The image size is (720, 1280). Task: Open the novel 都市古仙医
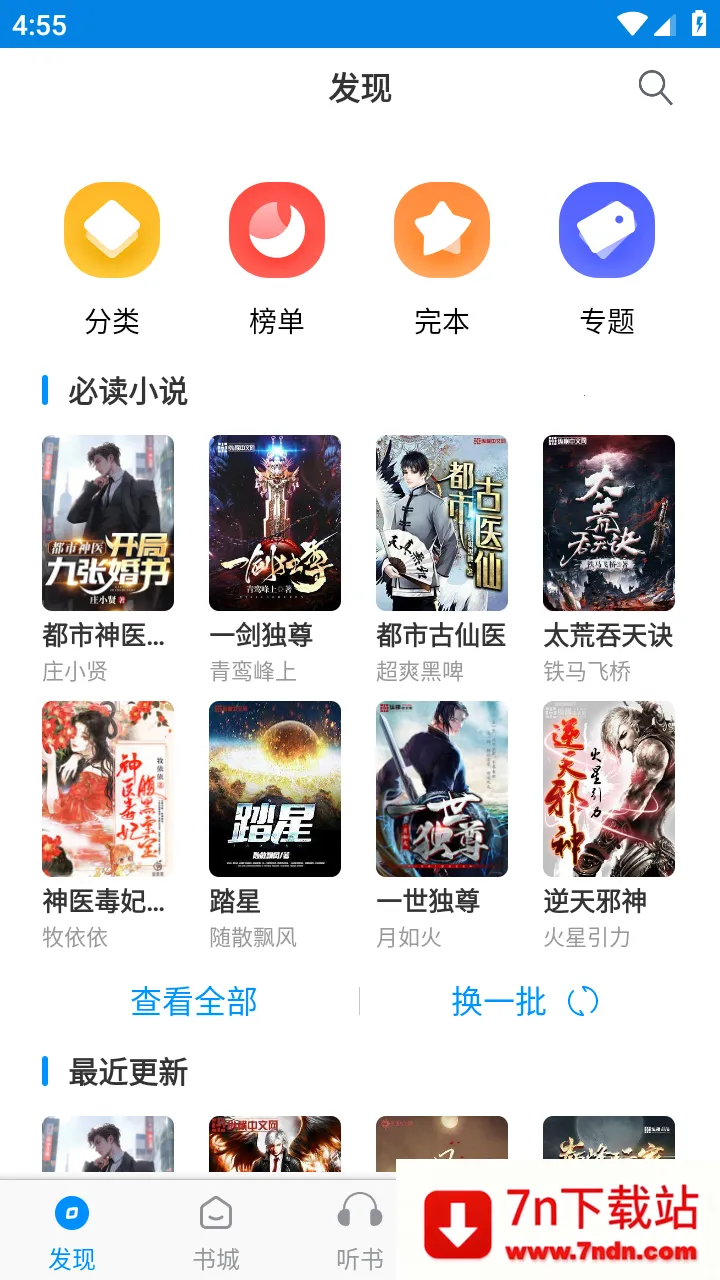click(442, 523)
